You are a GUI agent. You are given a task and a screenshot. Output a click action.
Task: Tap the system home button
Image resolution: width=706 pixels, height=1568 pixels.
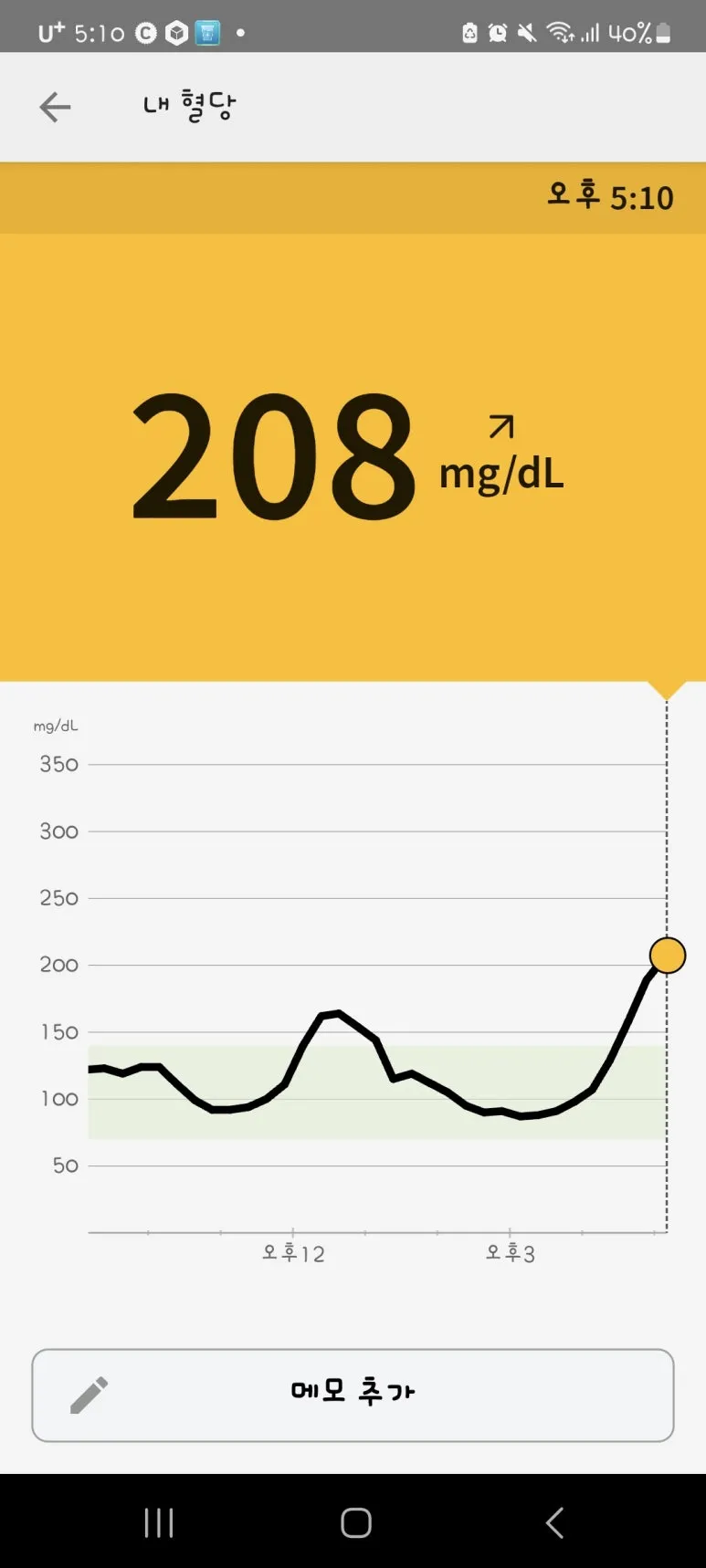pos(355,1522)
